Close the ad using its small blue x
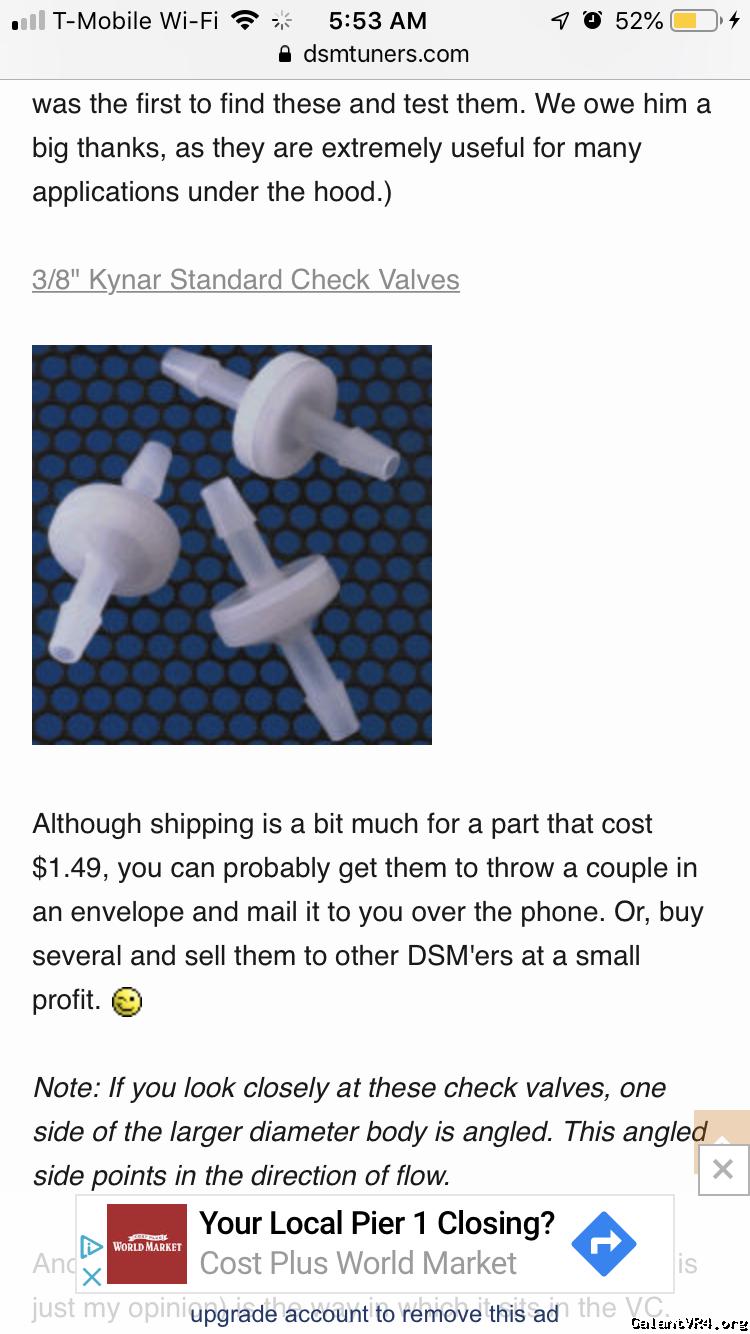The width and height of the screenshot is (750, 1334). (x=91, y=1277)
